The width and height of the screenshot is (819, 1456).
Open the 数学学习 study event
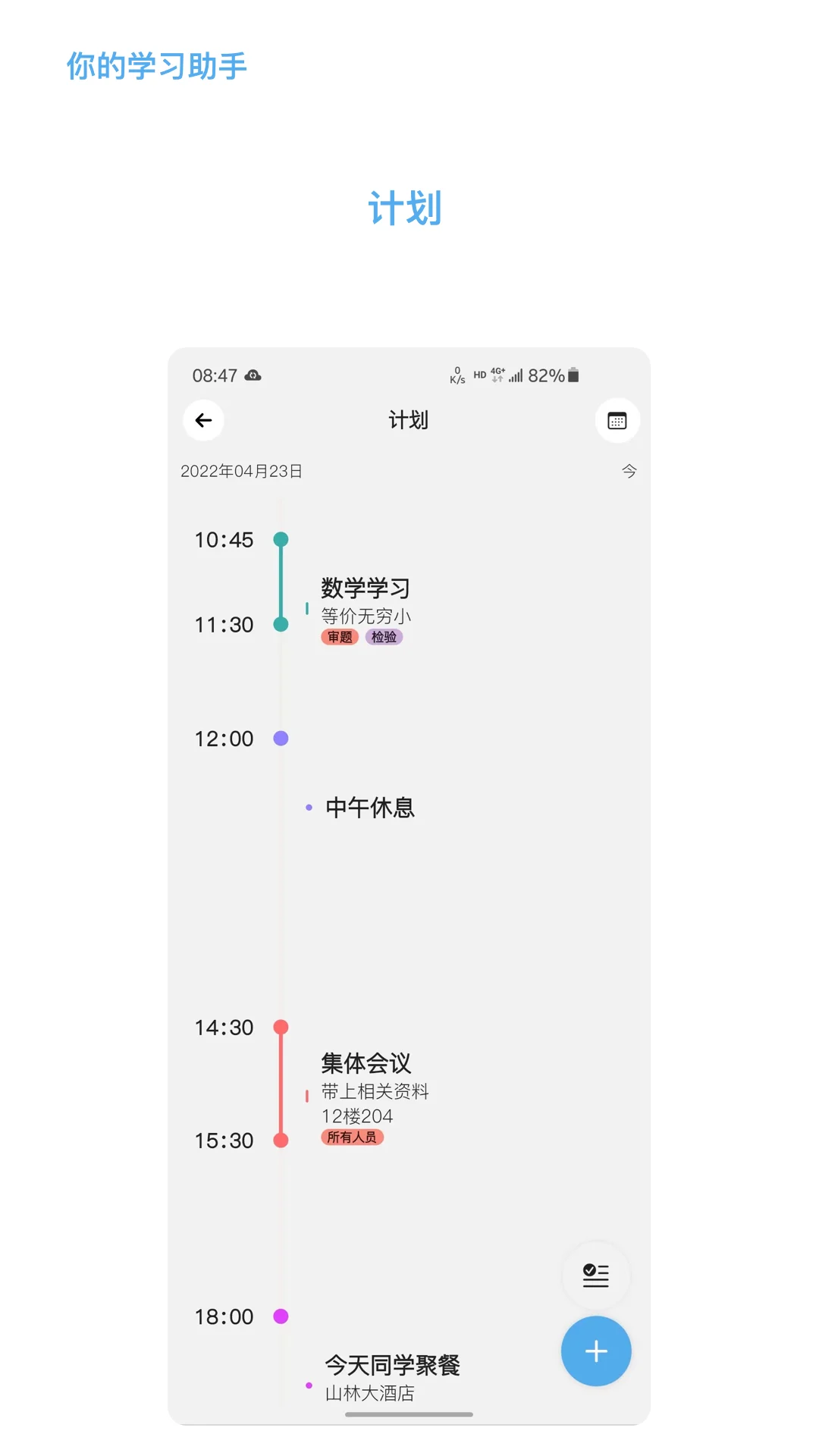(366, 588)
